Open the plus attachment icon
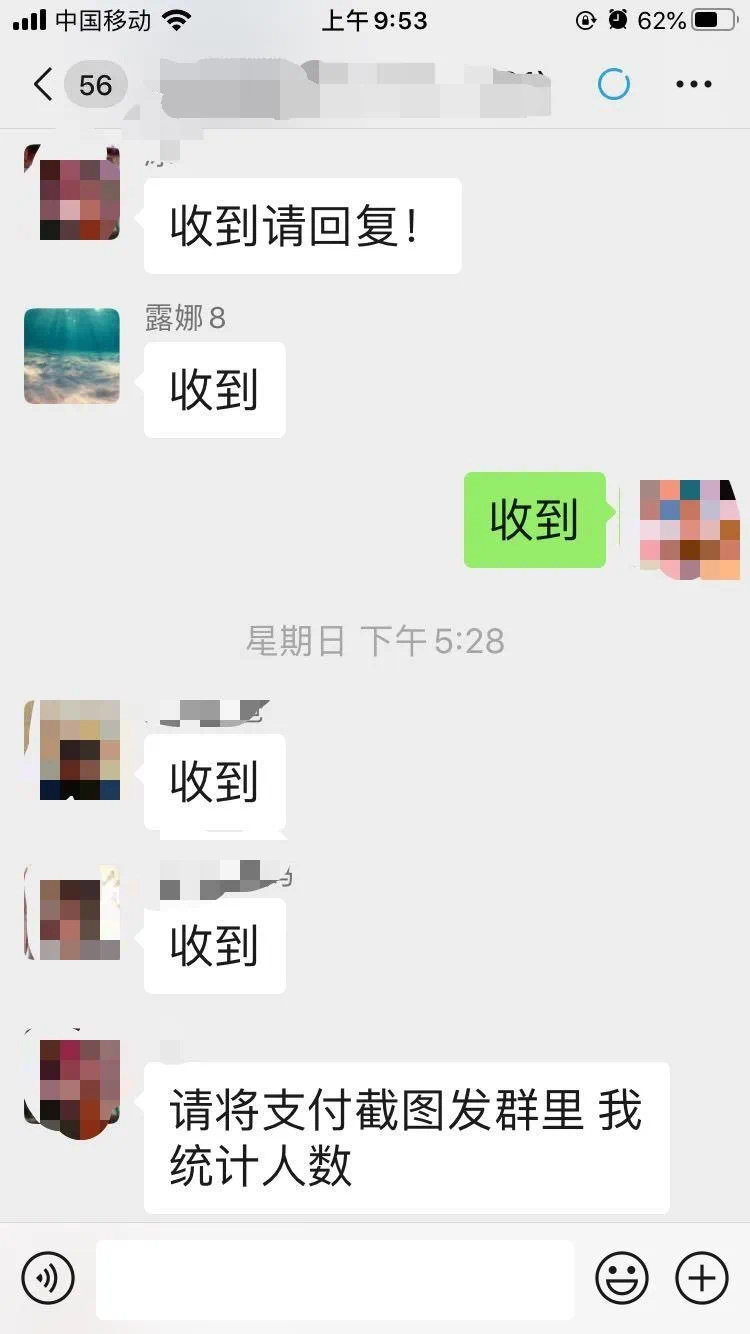Image resolution: width=750 pixels, height=1334 pixels. point(700,1278)
